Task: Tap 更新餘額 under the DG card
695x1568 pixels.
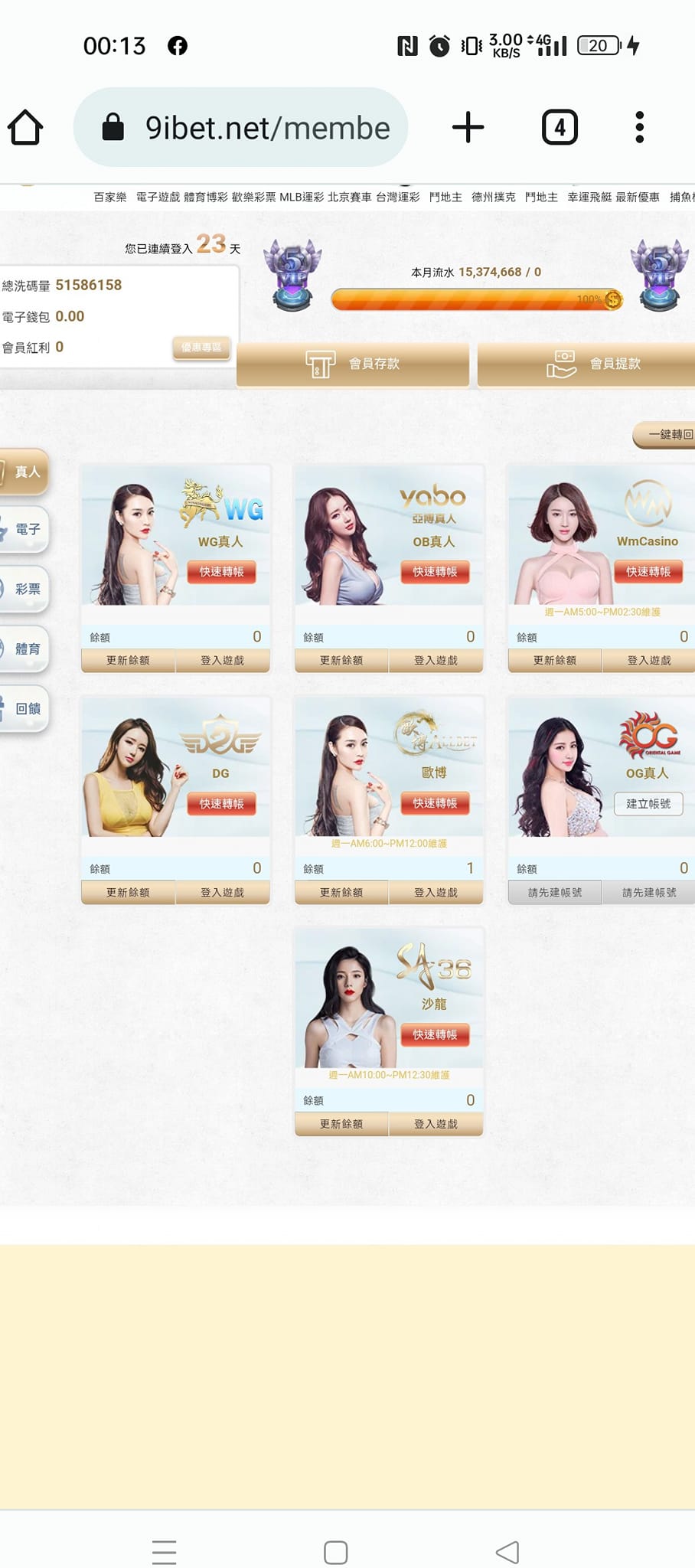Action: 128,892
